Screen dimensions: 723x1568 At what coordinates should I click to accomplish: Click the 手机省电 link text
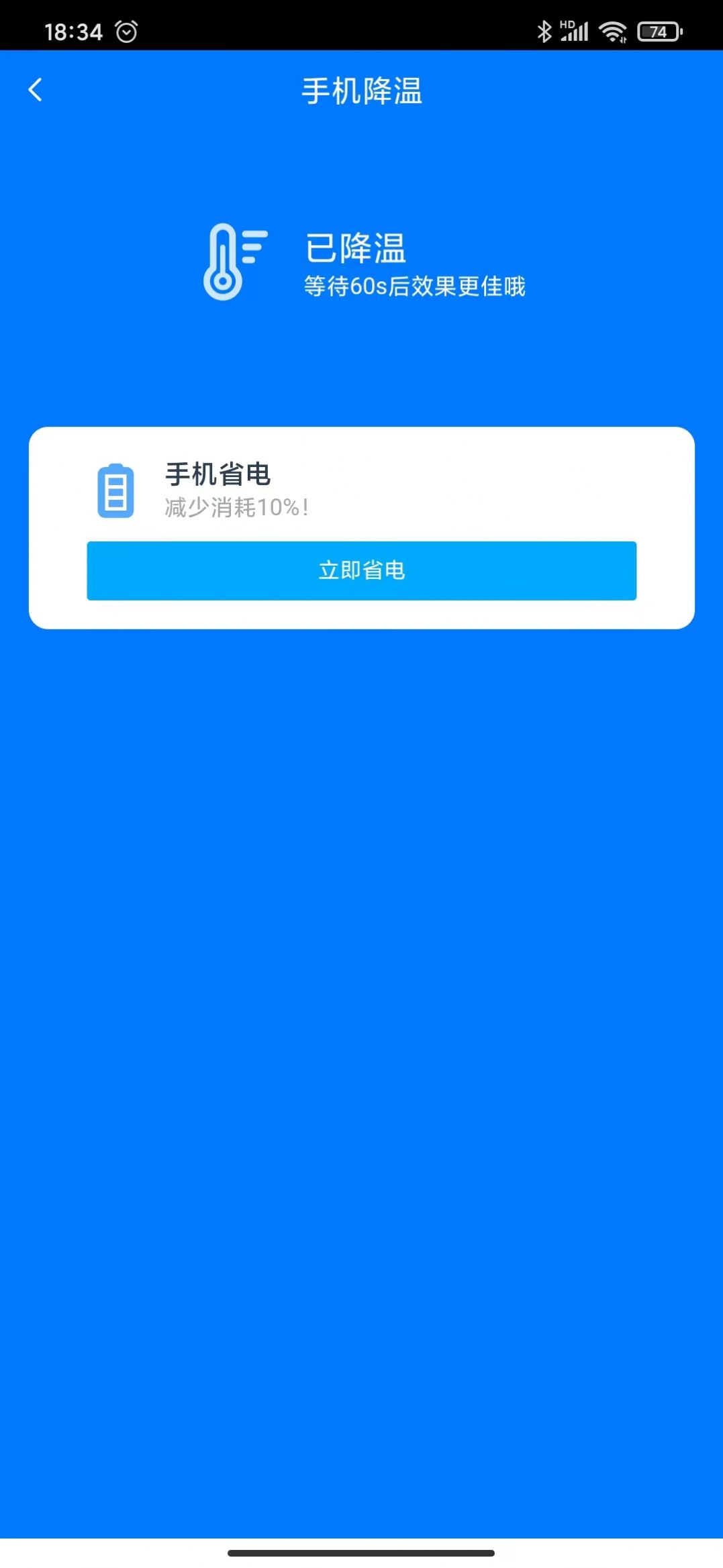(x=218, y=474)
